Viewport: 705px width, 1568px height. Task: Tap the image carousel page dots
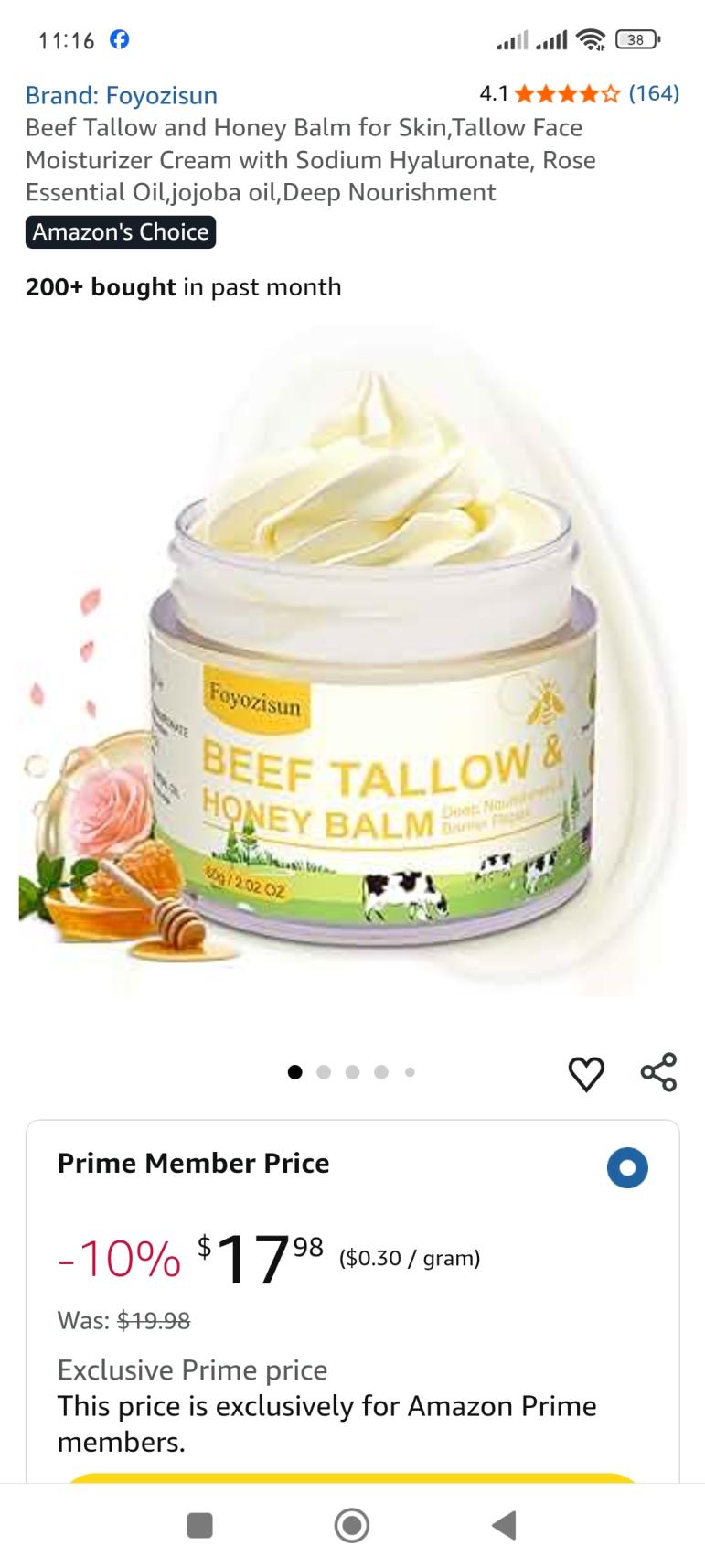point(352,1072)
